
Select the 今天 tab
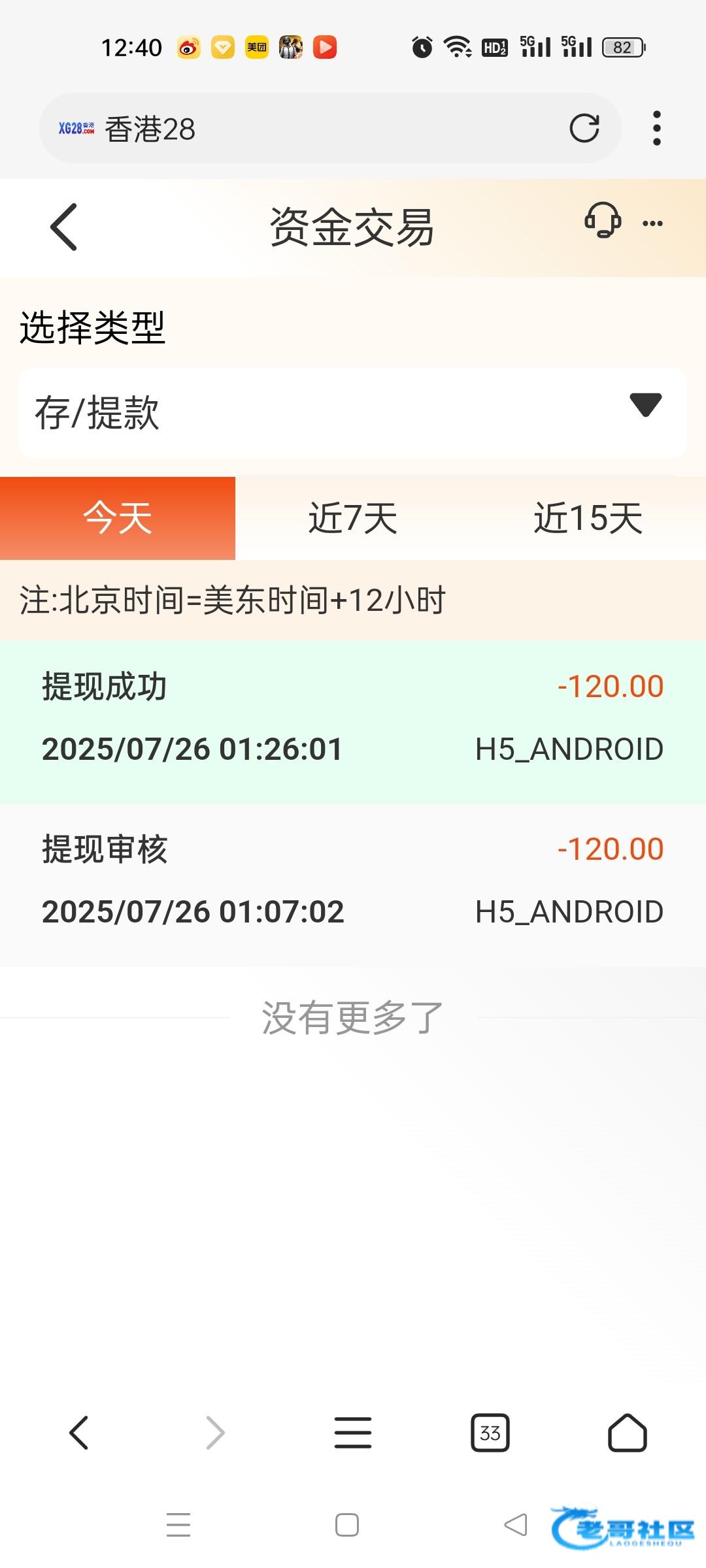pyautogui.click(x=118, y=518)
